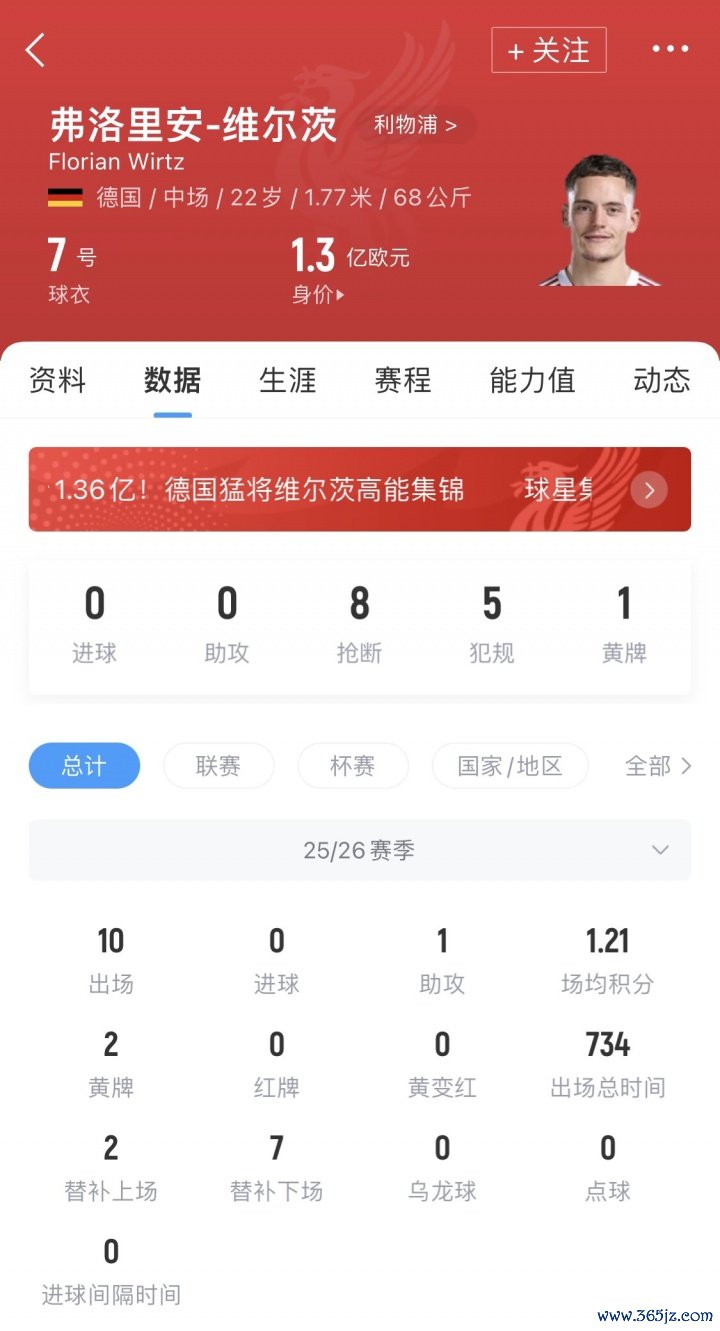Go back using the top-left arrow
720x1331 pixels.
[36, 50]
